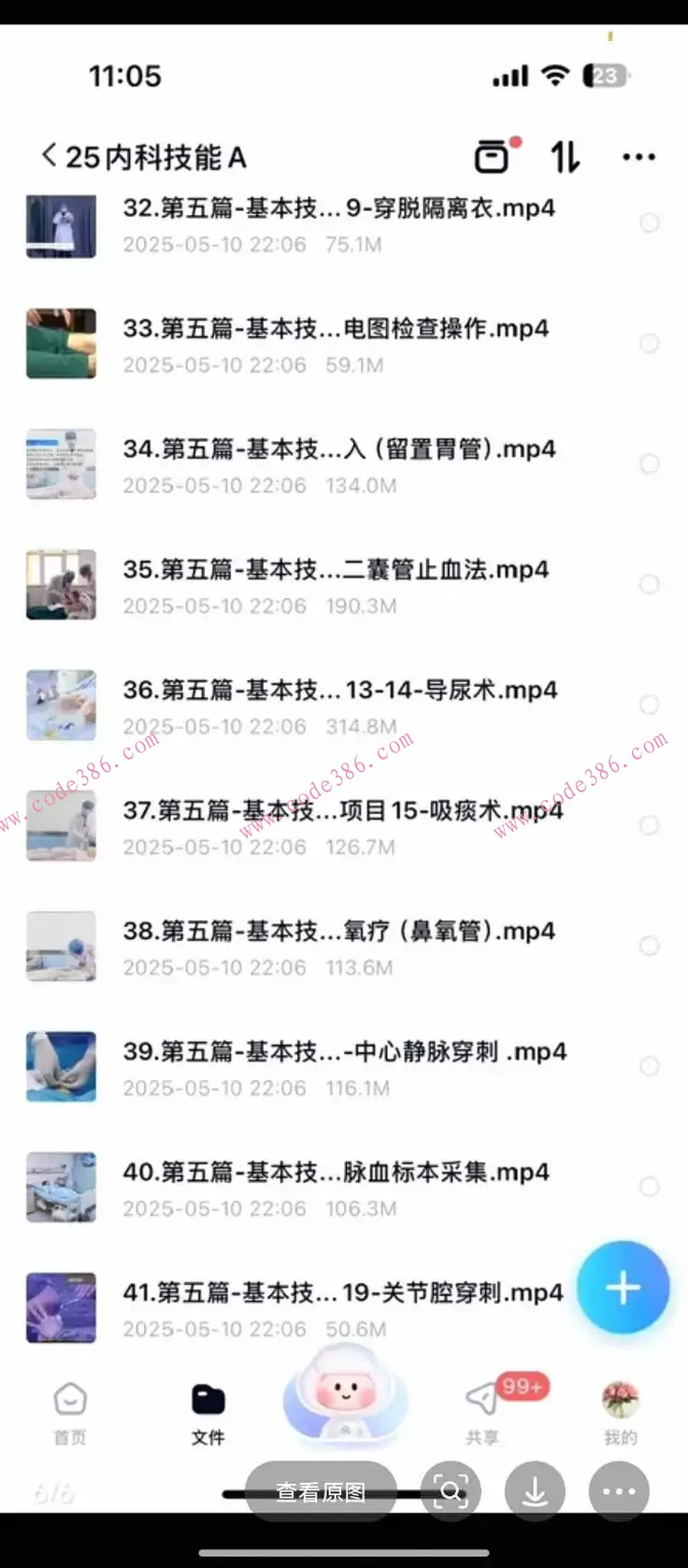Open file 38 氧疗鼻氧管 video
688x1568 pixels.
pyautogui.click(x=337, y=931)
